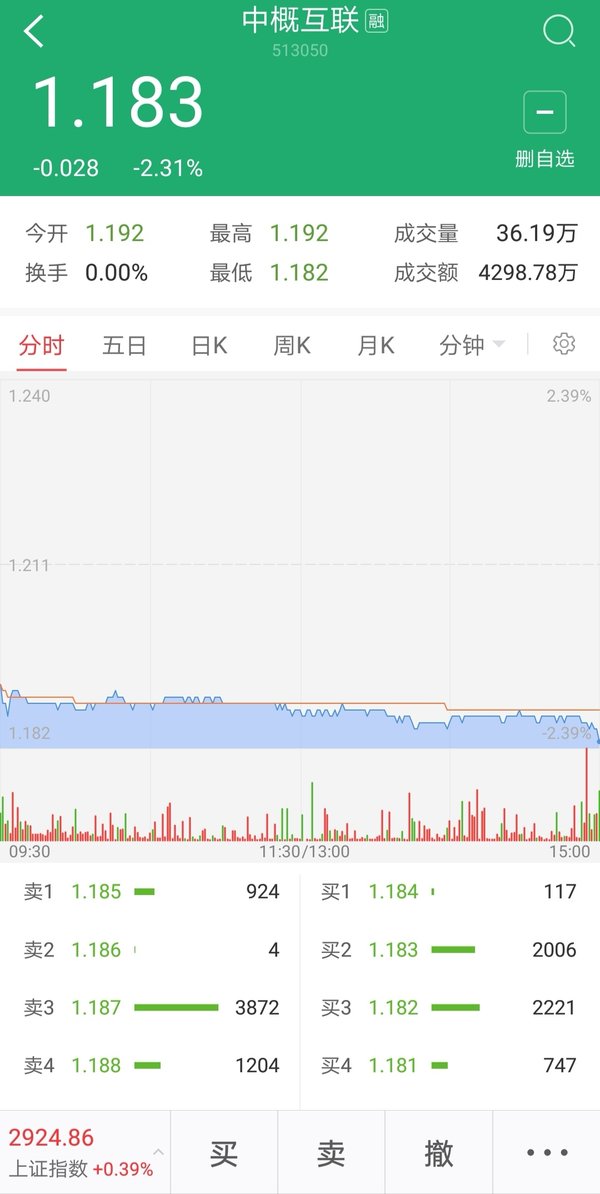Select the 分时 chart tab

tap(42, 346)
